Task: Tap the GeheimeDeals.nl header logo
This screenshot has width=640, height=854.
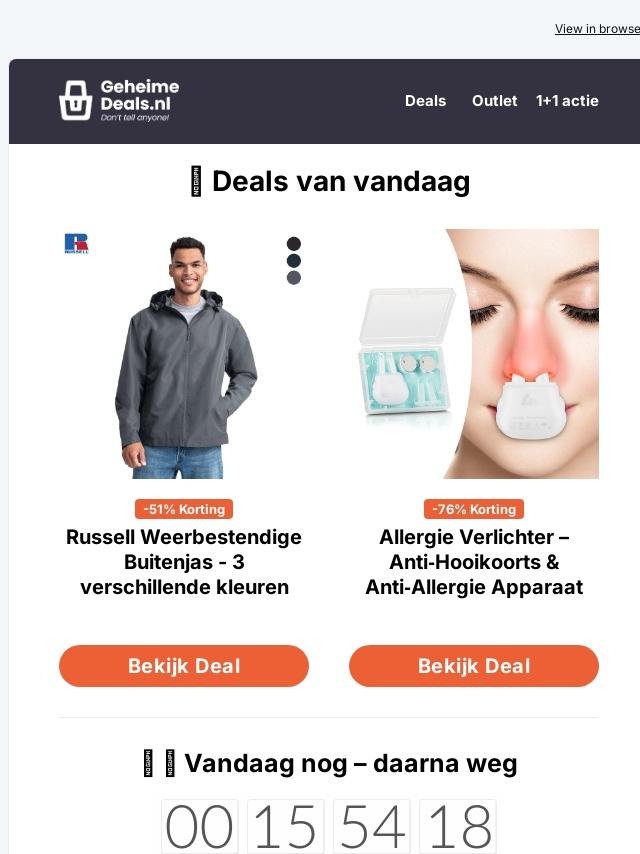Action: [119, 101]
